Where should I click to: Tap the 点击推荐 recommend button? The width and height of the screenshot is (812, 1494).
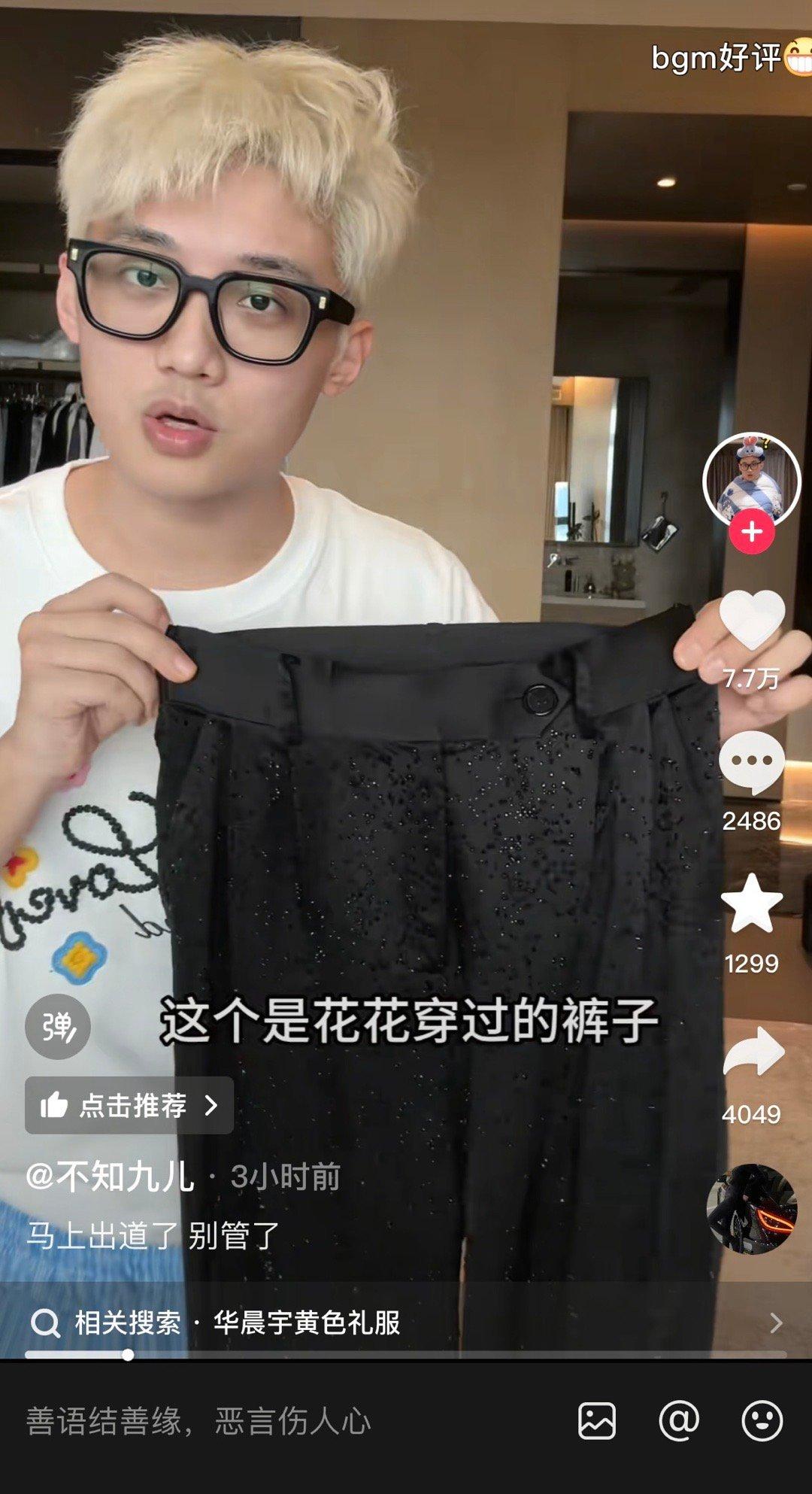tap(129, 1105)
